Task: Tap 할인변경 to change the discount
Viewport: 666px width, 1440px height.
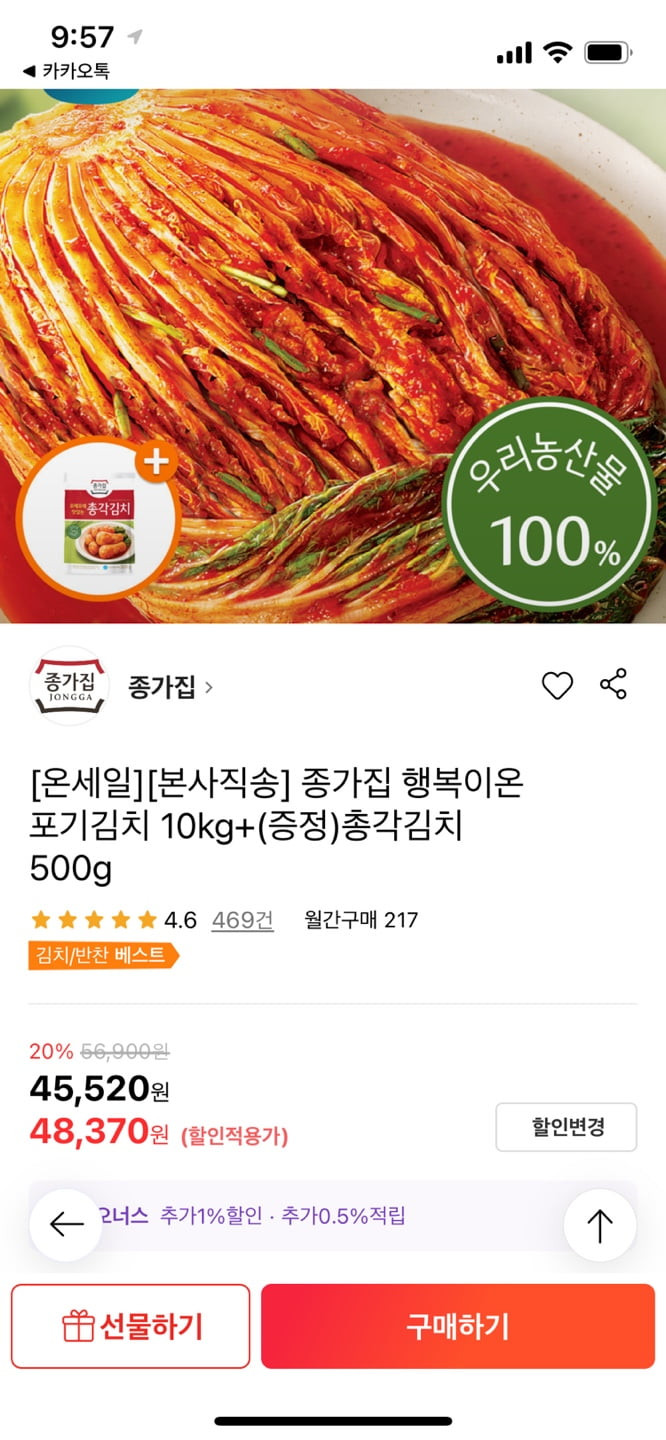Action: click(566, 1128)
